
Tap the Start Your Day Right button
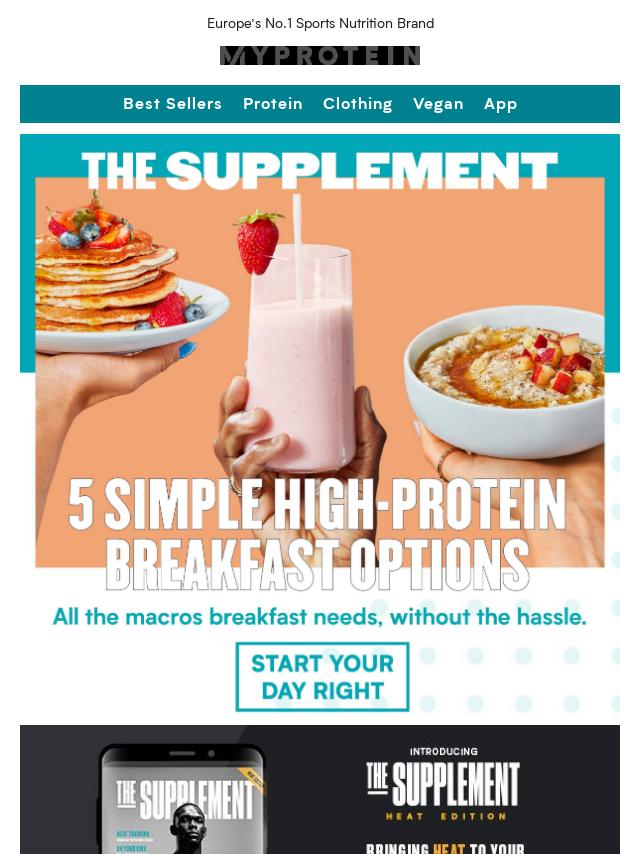322,677
